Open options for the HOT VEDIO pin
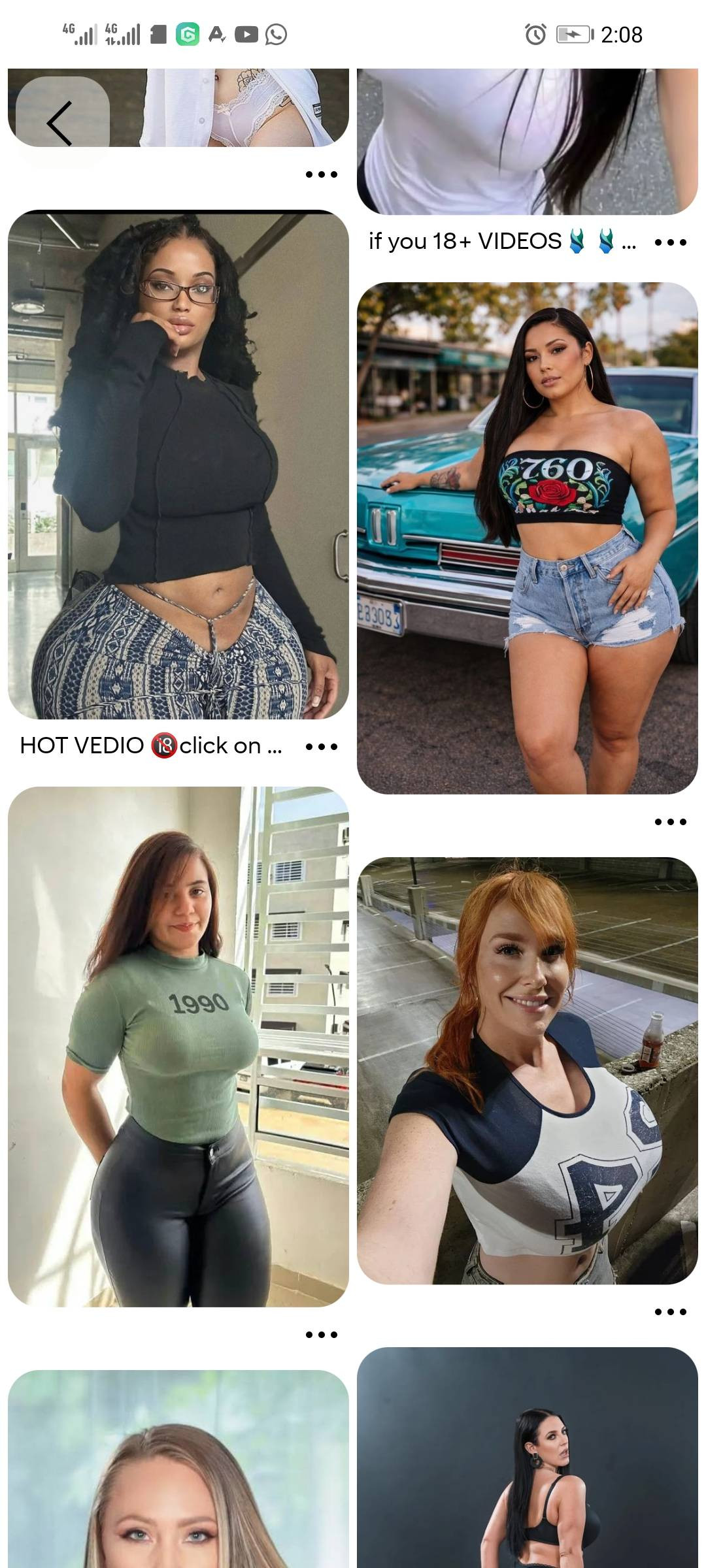The height and width of the screenshot is (1568, 706). tap(322, 747)
